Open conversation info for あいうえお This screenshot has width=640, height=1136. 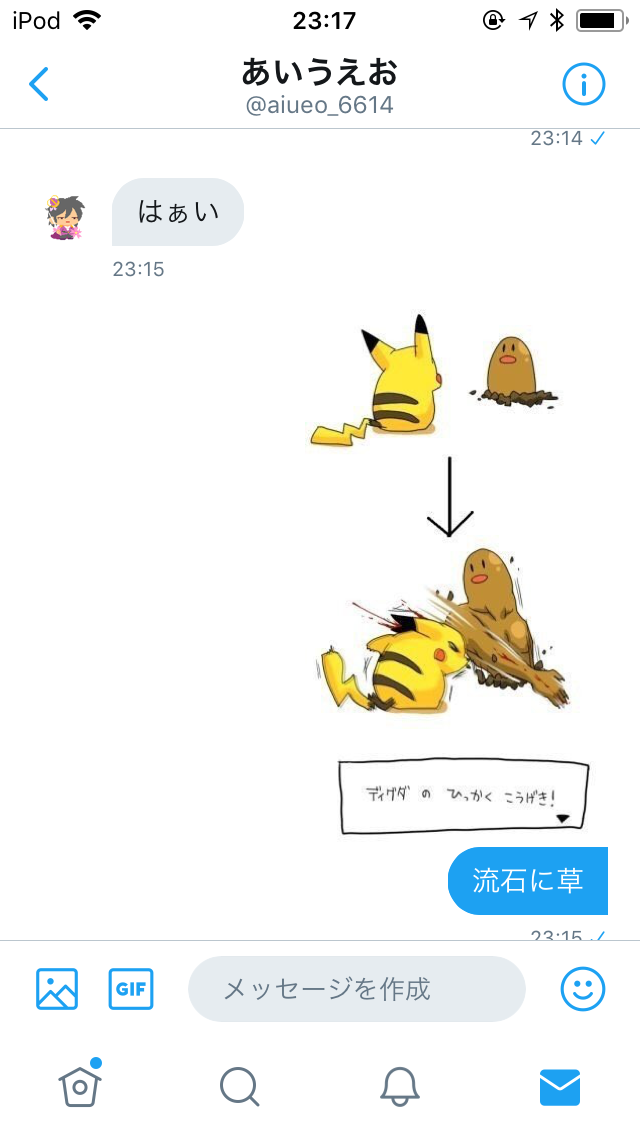tap(583, 85)
